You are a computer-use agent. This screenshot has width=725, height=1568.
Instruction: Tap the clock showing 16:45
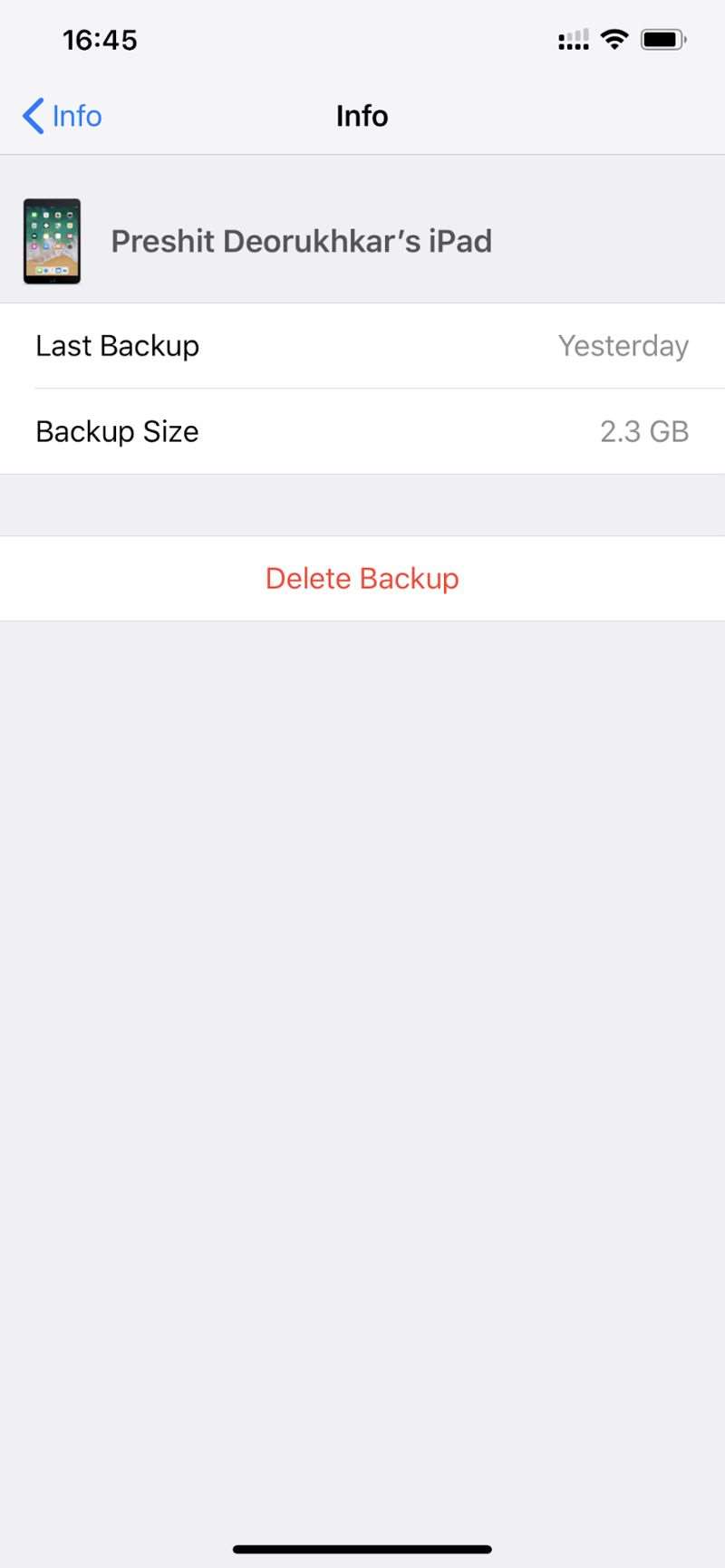pos(101,39)
